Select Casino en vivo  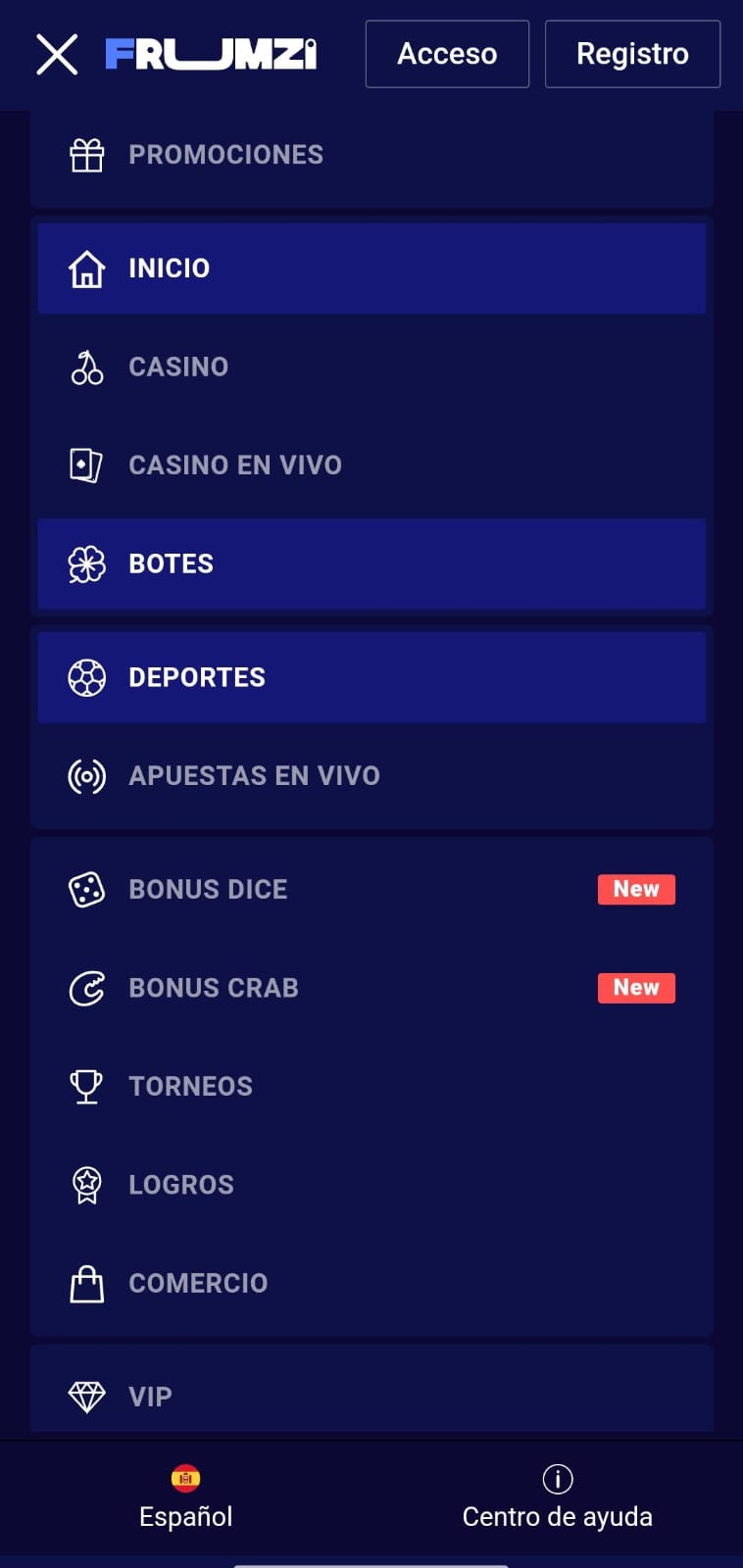tap(371, 465)
